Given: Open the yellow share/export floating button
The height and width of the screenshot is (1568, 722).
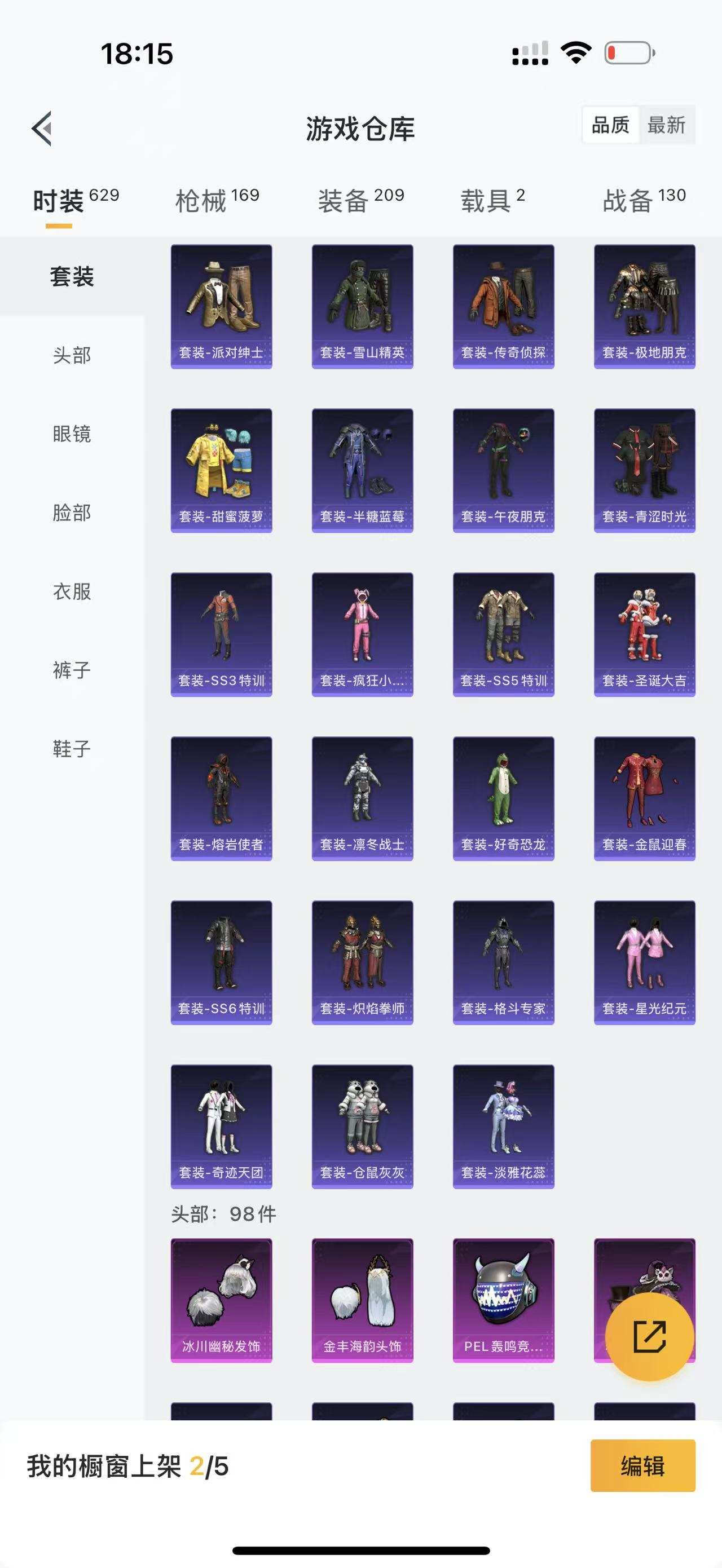Looking at the screenshot, I should (651, 1336).
